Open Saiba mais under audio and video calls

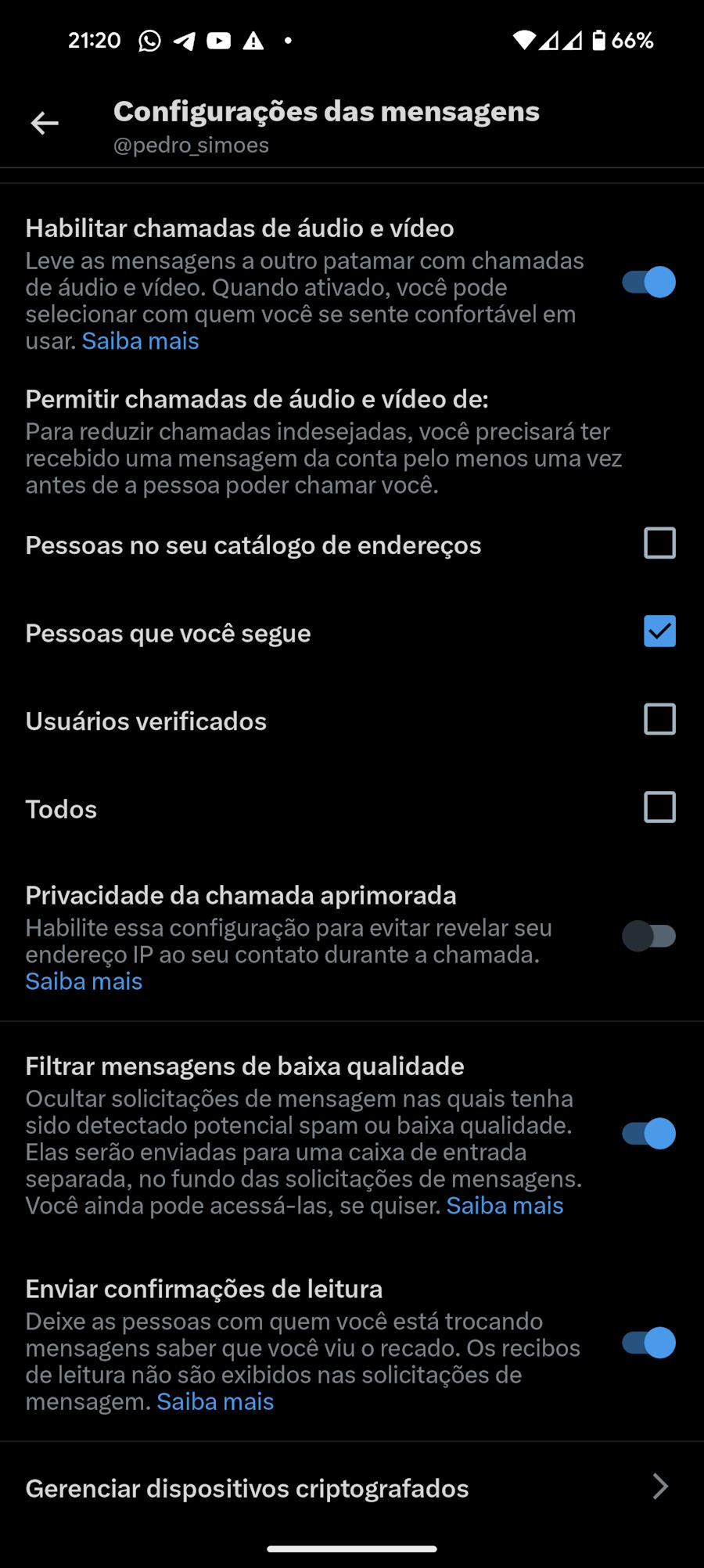(x=141, y=341)
